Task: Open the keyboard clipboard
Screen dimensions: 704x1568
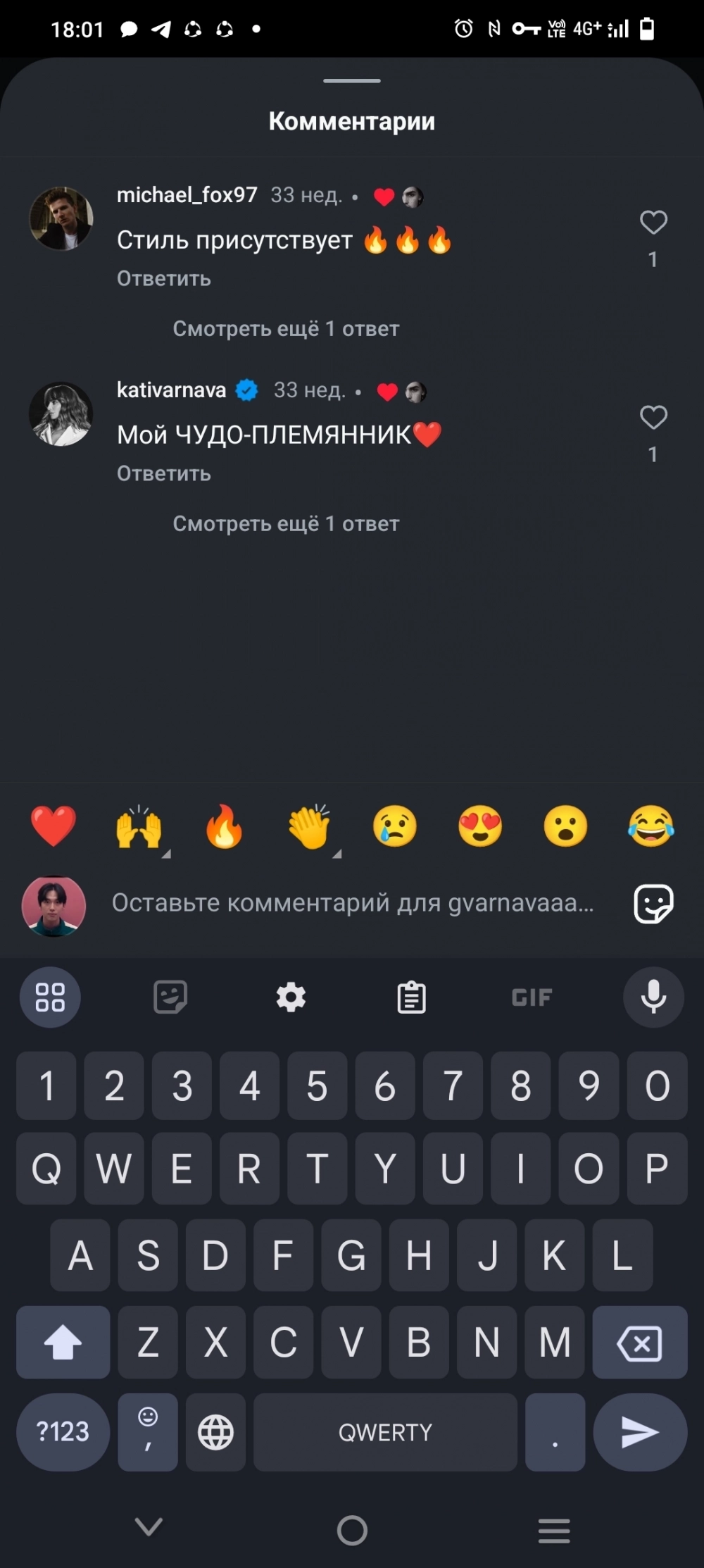Action: tap(411, 997)
